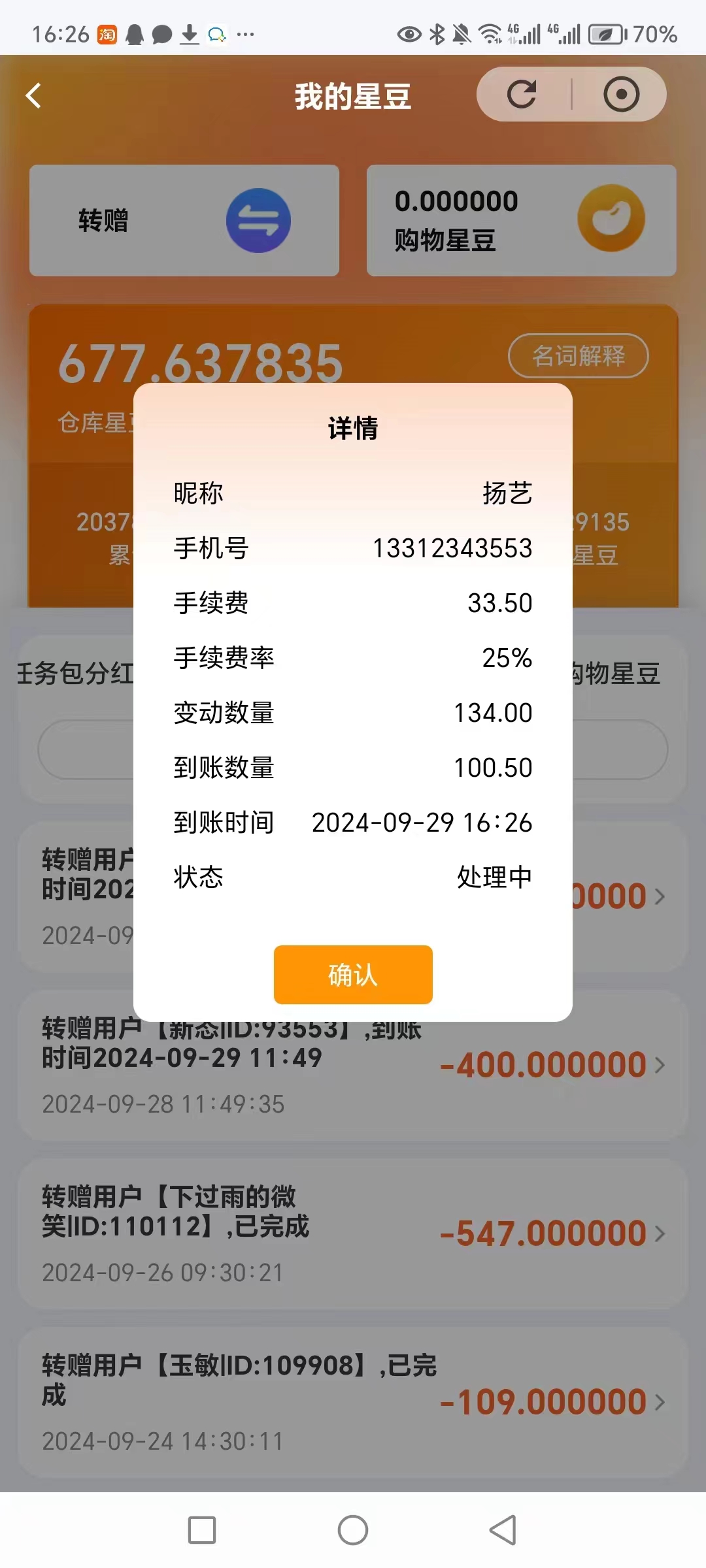View the -547.000000 transfer to 下过雨的微笑
The image size is (706, 1568).
pos(353,1233)
